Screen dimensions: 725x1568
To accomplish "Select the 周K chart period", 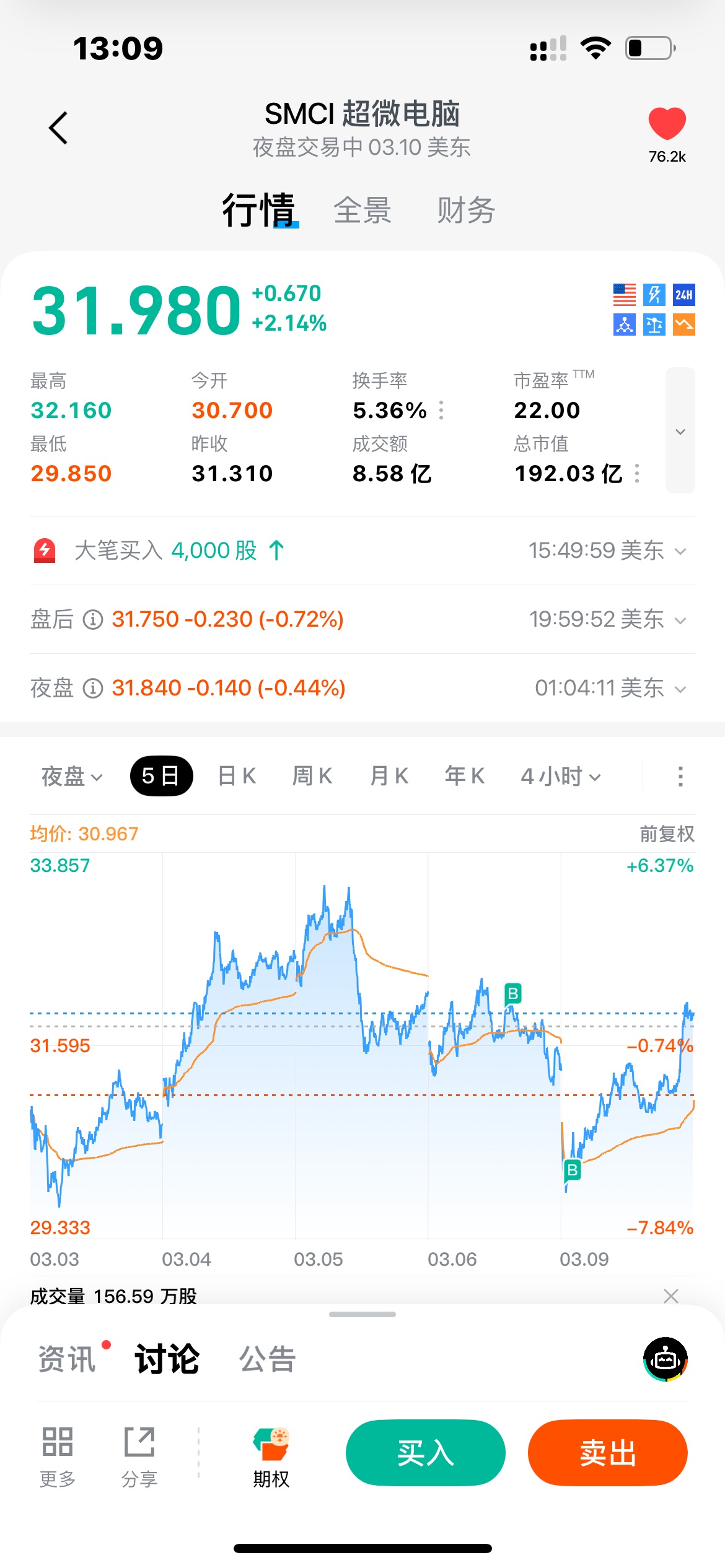I will [312, 776].
